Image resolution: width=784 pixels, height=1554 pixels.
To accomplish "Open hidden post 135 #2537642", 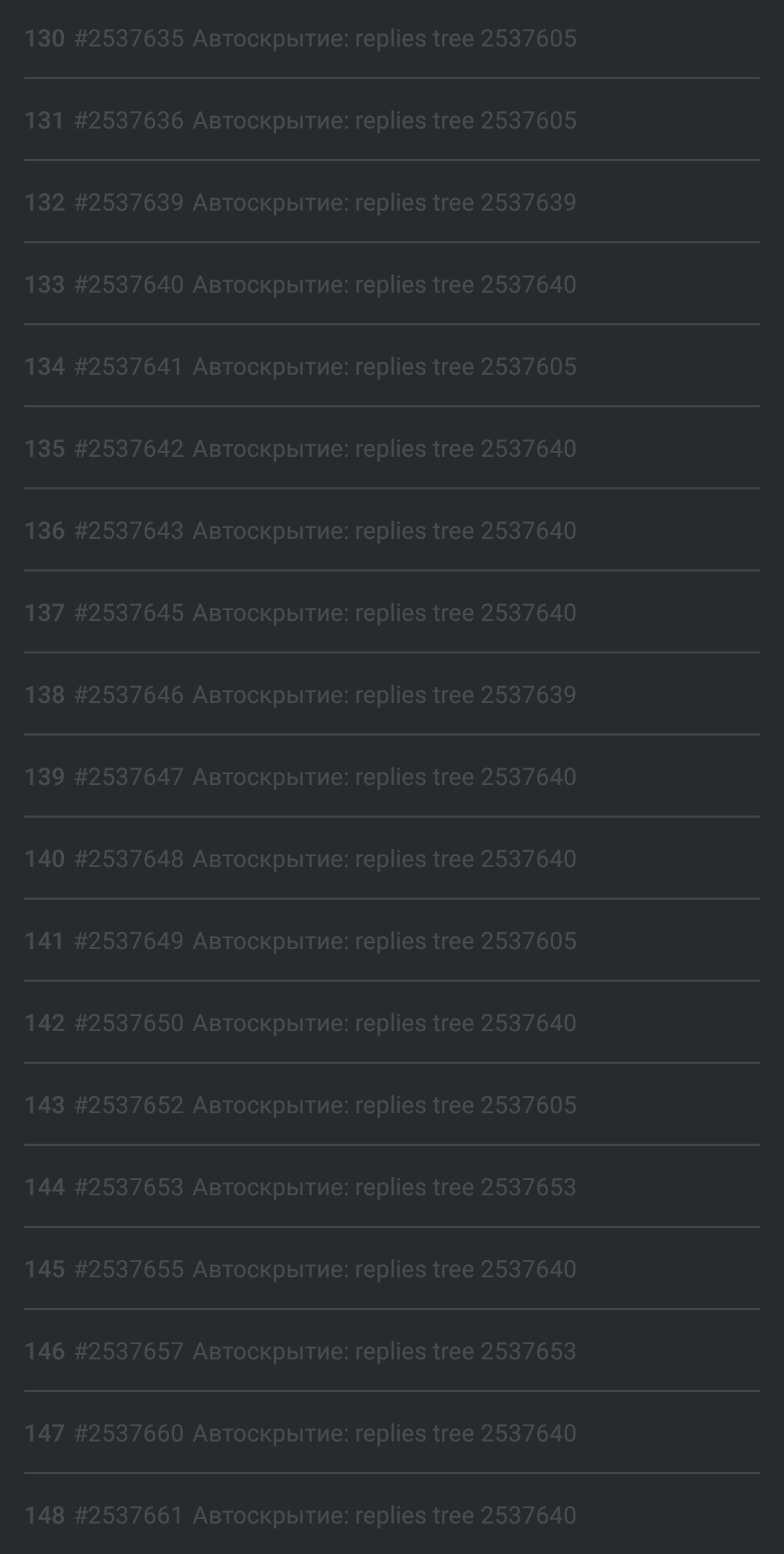I will (392, 448).
